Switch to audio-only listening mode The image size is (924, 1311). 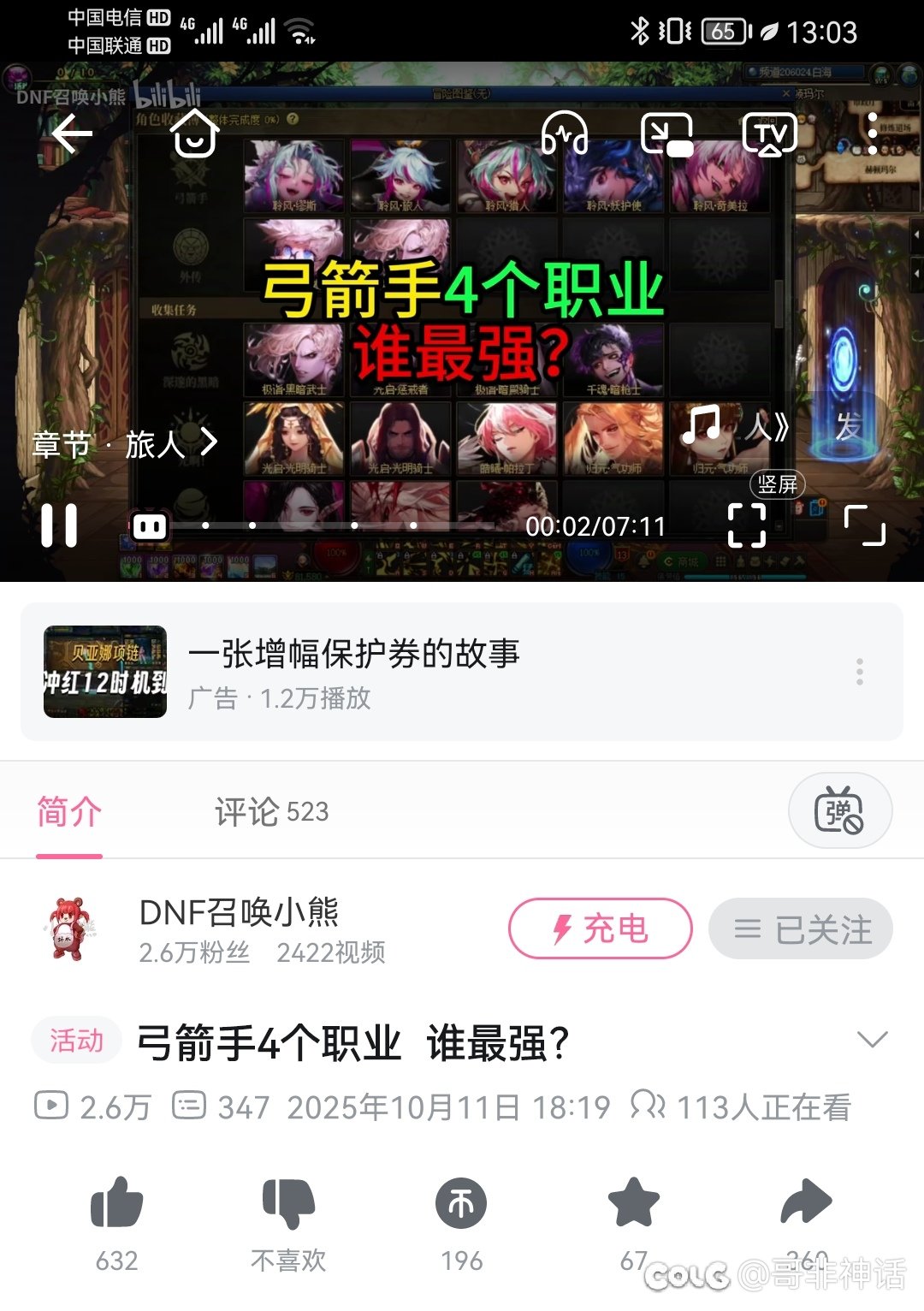click(565, 133)
